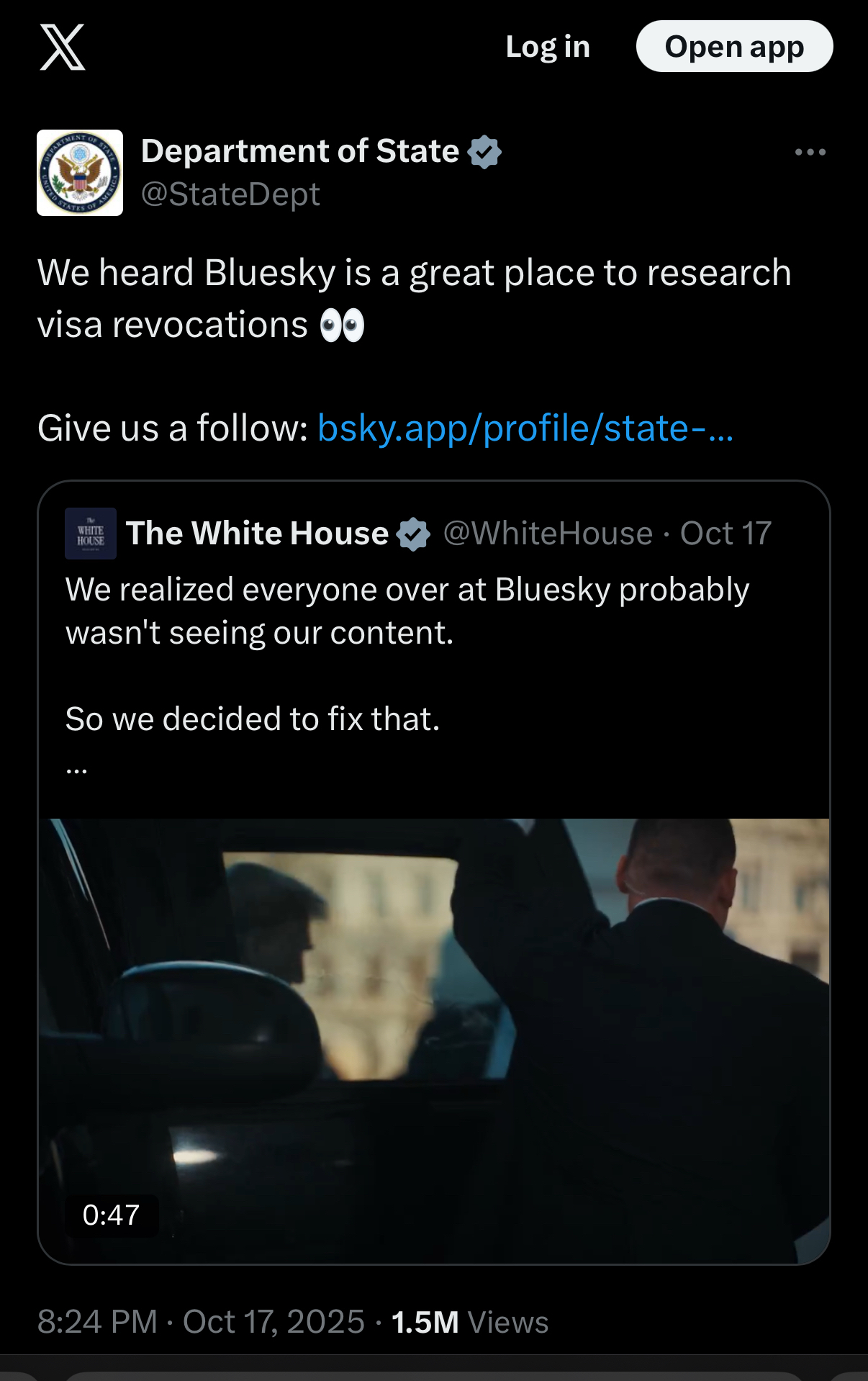This screenshot has height=1381, width=868.
Task: Tap the Open app button
Action: click(734, 48)
